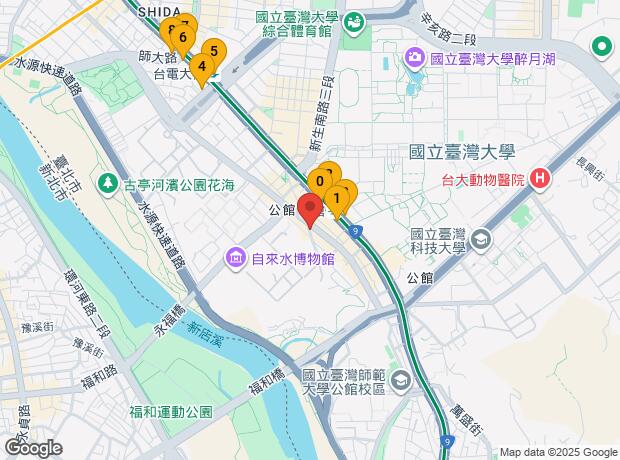This screenshot has width=620, height=460.
Task: Open yellow map marker number 6
Action: (x=183, y=37)
